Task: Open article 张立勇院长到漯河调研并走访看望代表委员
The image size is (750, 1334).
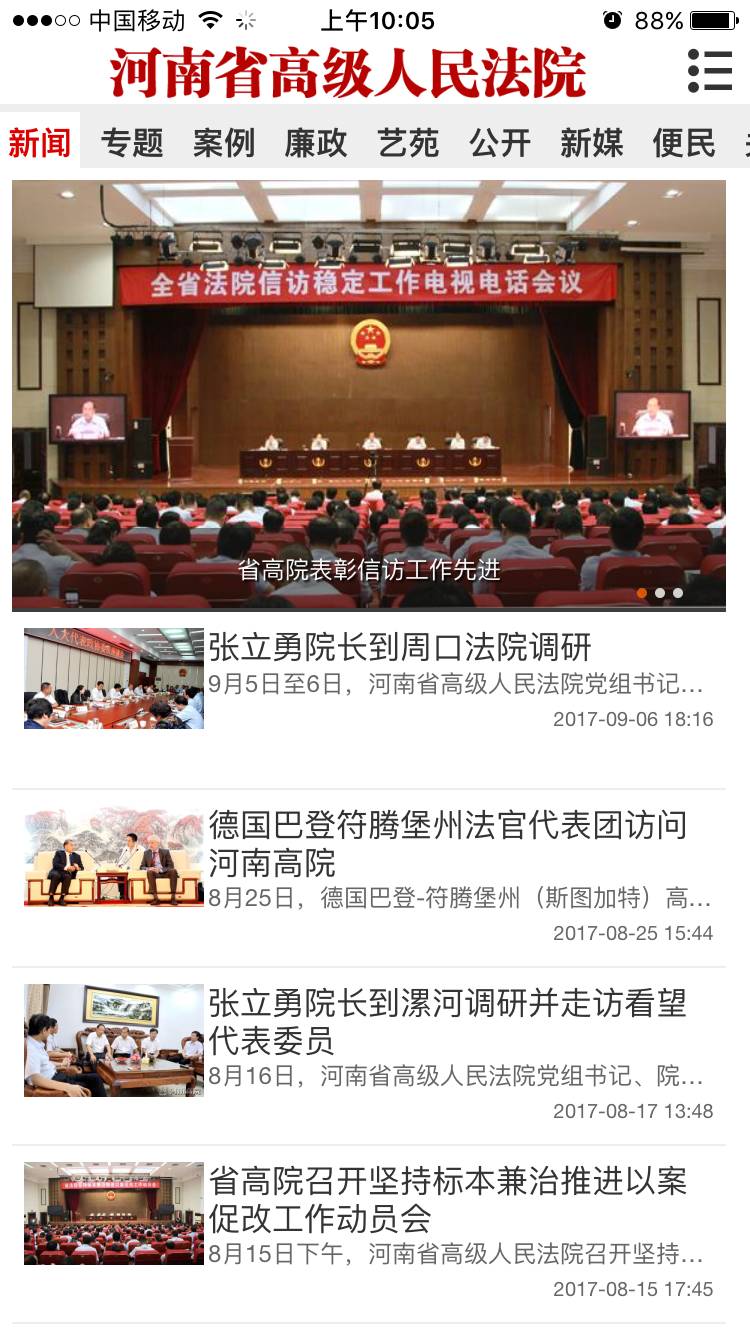Action: [x=369, y=1056]
